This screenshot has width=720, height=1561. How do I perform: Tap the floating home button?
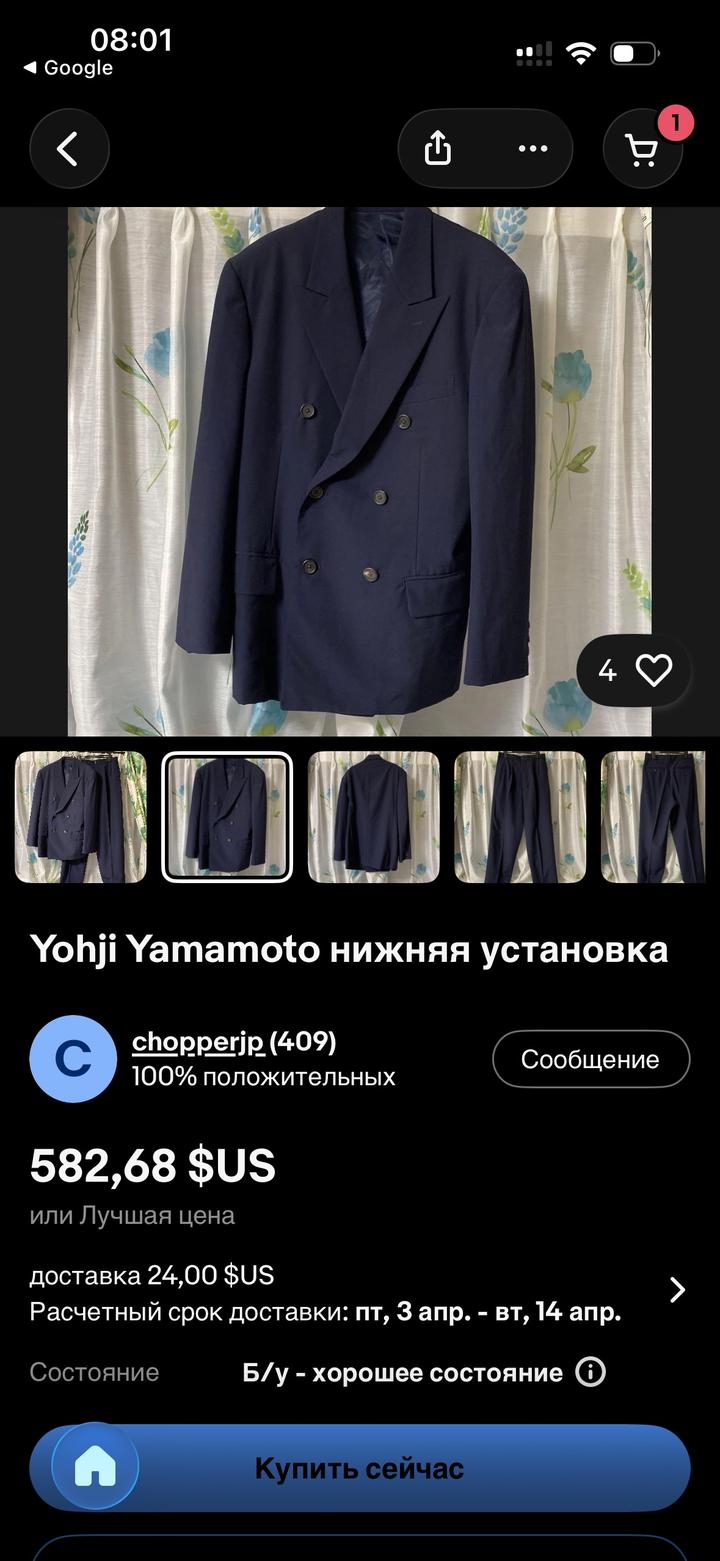[95, 1467]
